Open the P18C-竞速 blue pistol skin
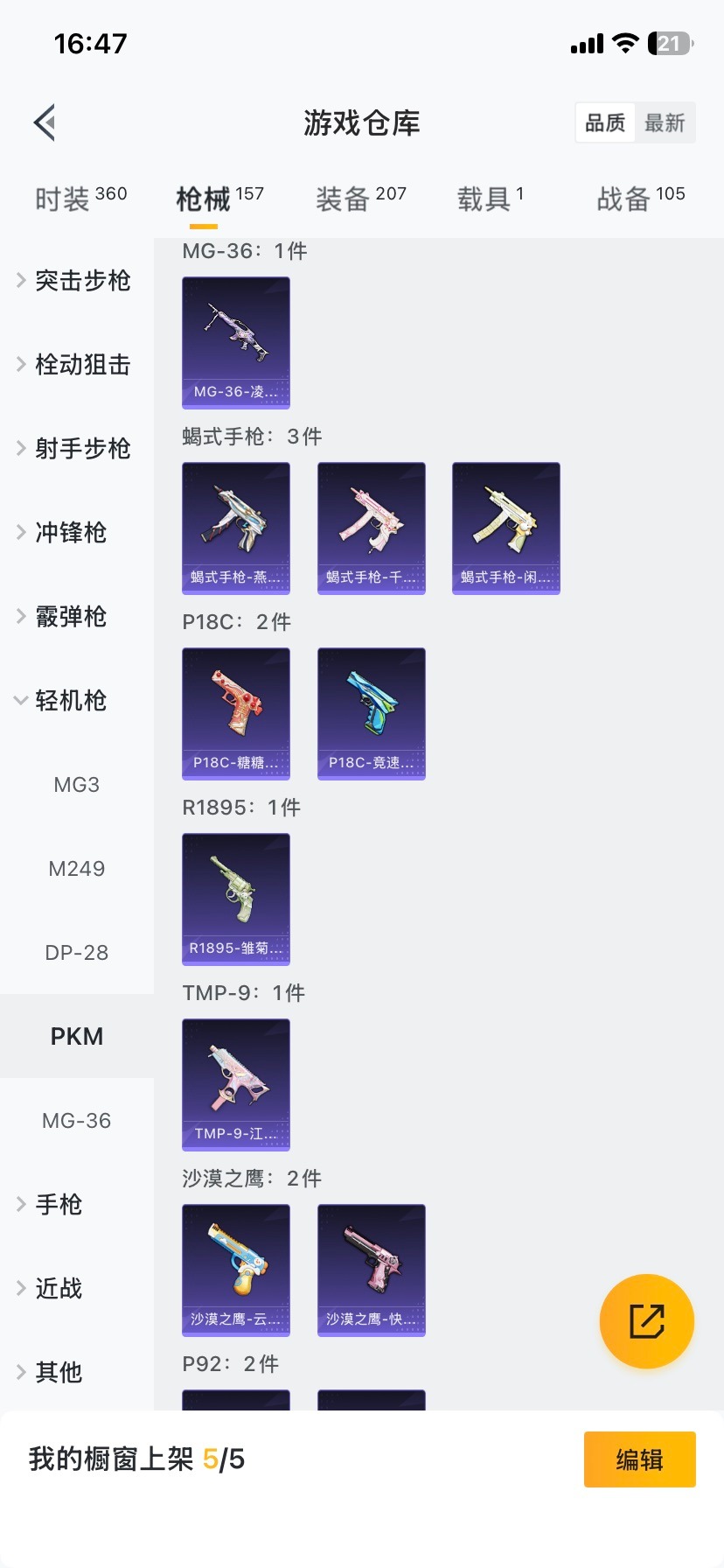Screen dimensions: 724x1568 [x=371, y=714]
